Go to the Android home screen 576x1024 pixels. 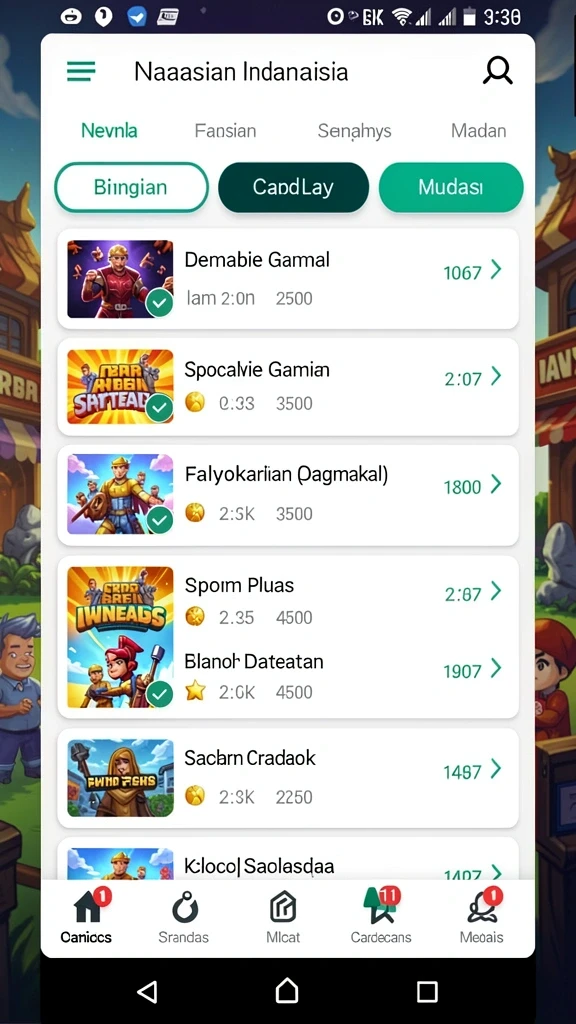coord(287,991)
